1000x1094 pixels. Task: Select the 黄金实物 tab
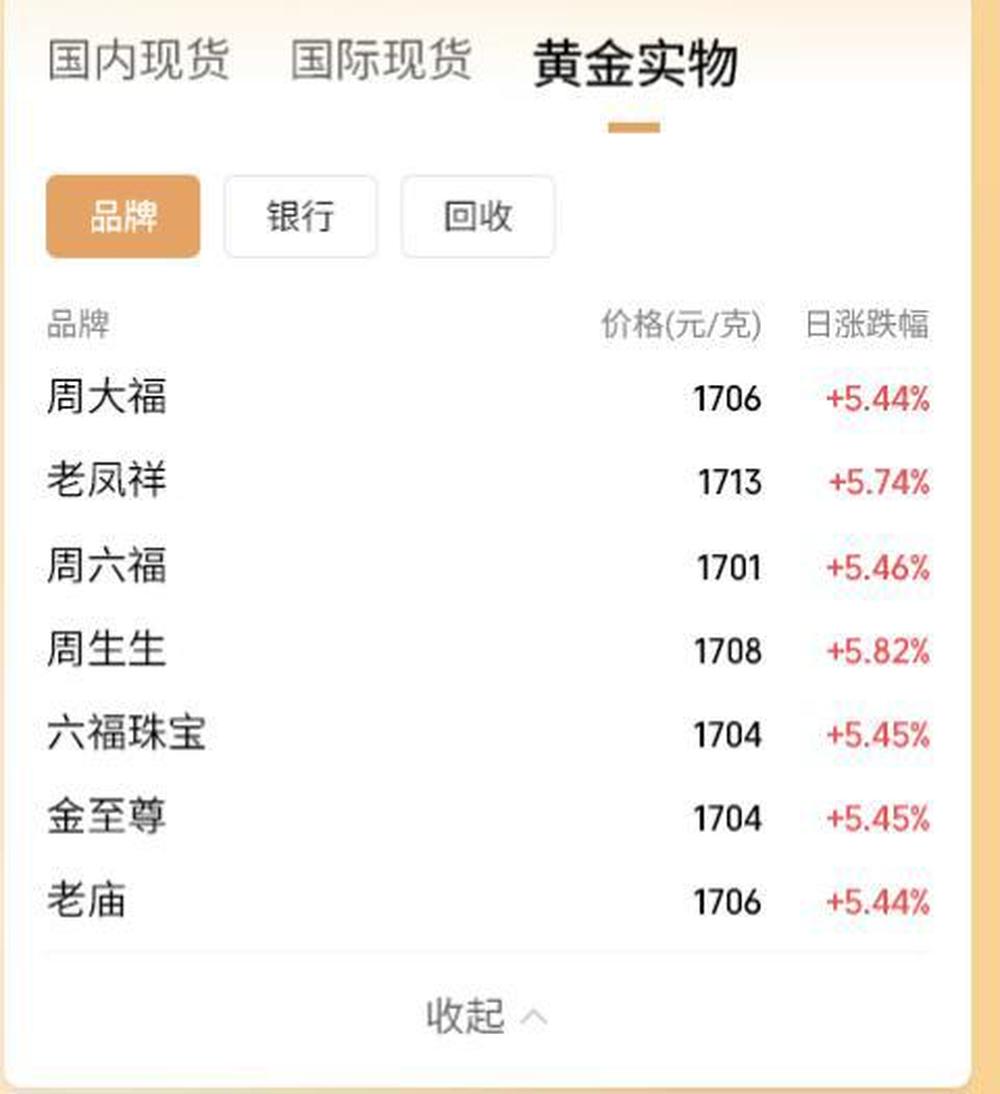tap(635, 64)
